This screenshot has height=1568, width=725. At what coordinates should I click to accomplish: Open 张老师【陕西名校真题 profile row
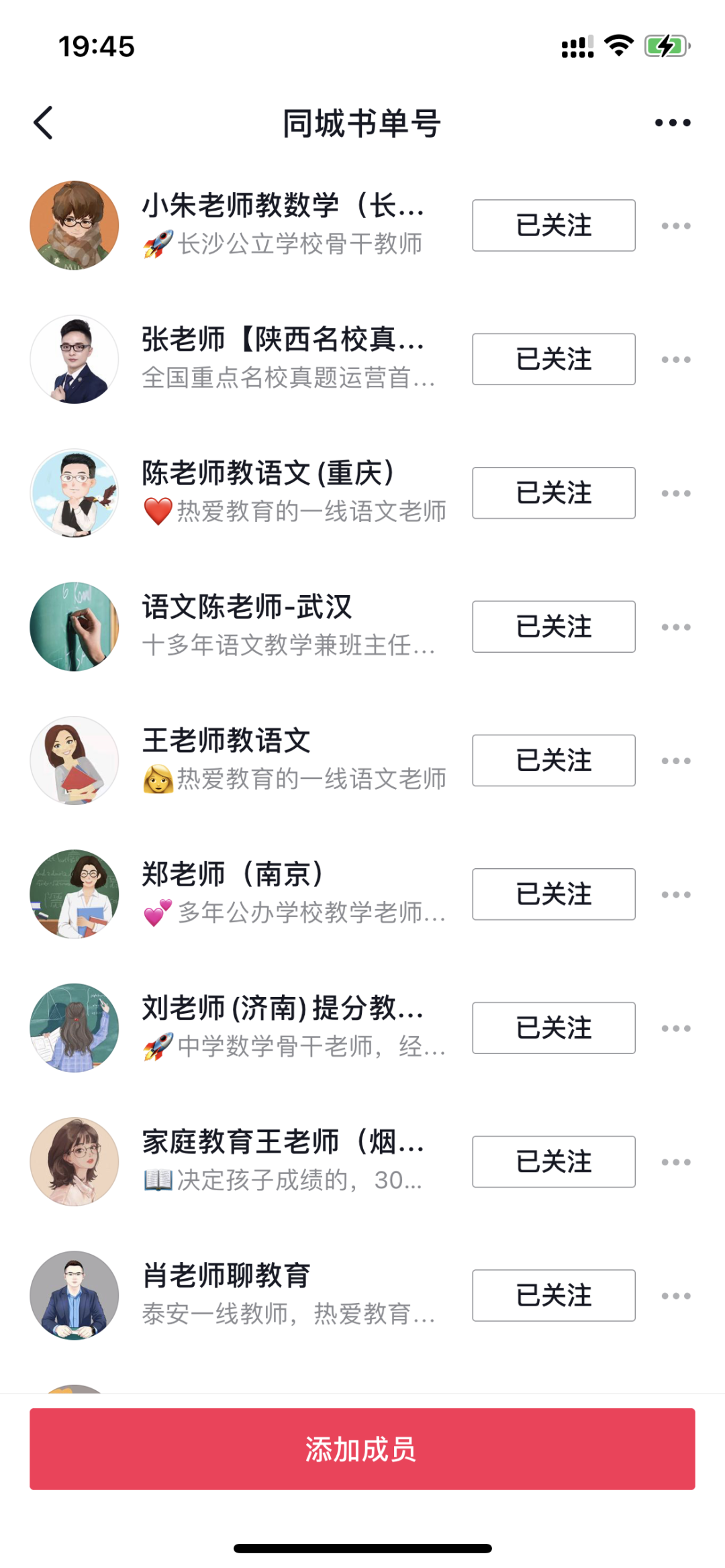(x=282, y=358)
